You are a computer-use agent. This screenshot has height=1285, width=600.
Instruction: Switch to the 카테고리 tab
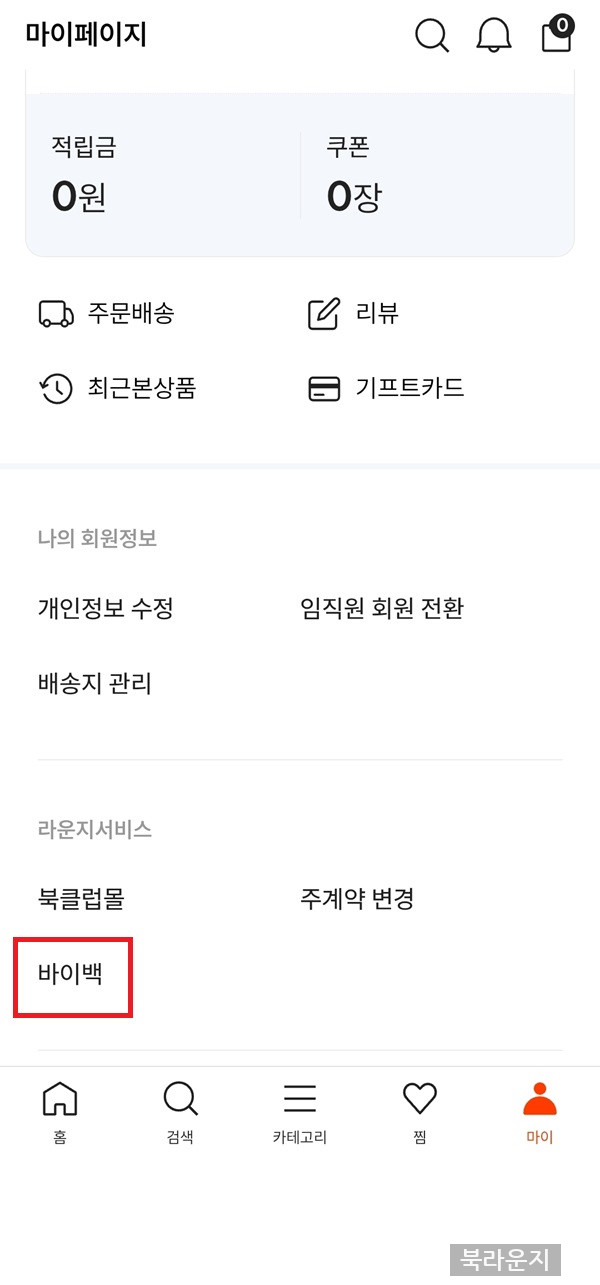300,1112
